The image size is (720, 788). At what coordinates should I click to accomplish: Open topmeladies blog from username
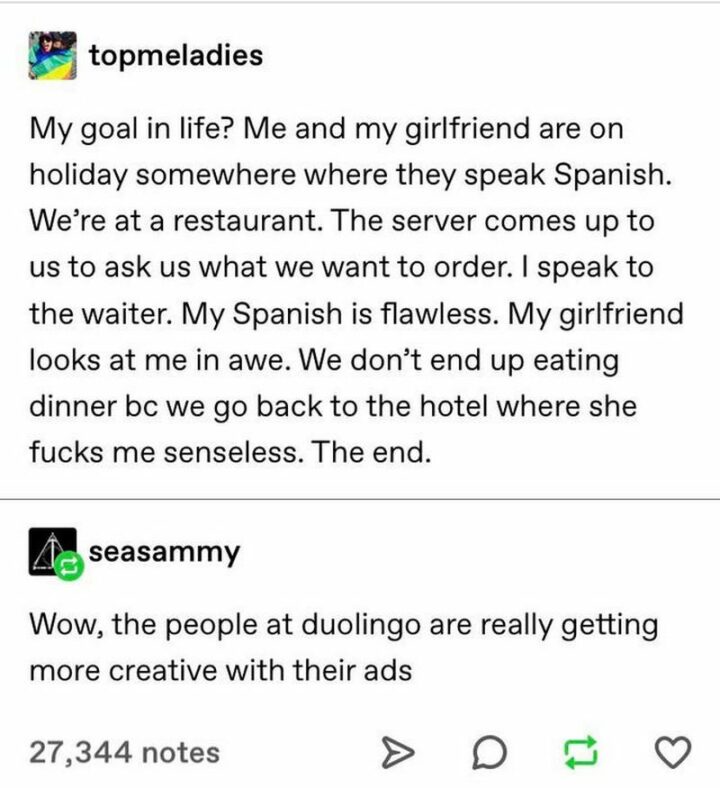point(175,55)
